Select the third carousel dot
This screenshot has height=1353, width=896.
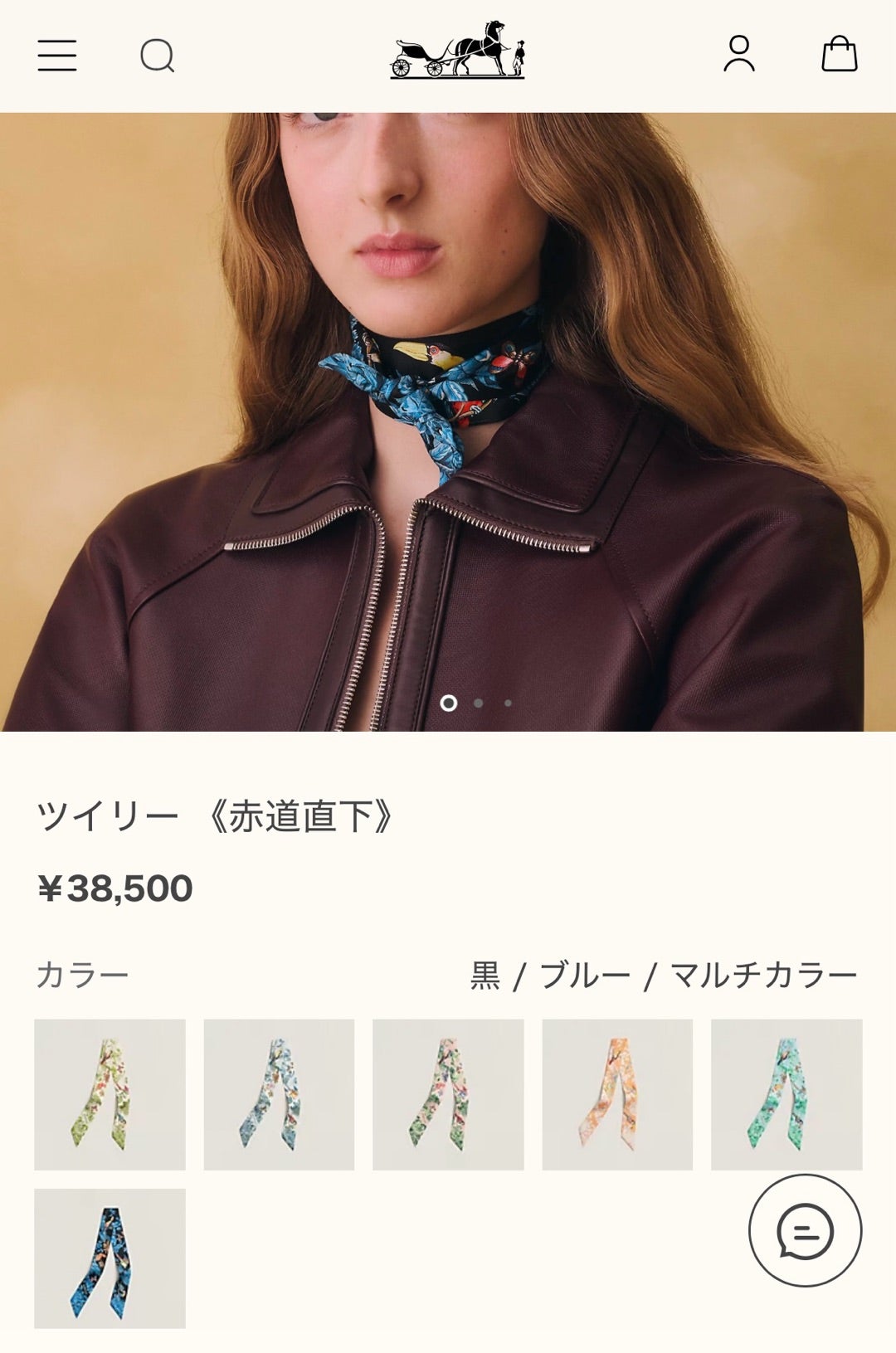tap(506, 703)
